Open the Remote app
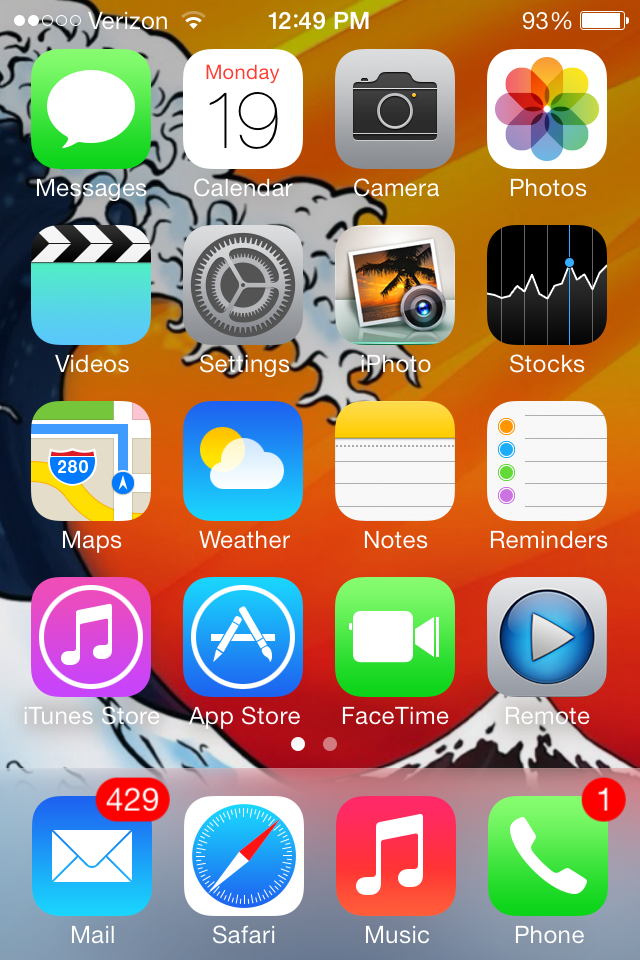Image resolution: width=640 pixels, height=960 pixels. pos(547,637)
